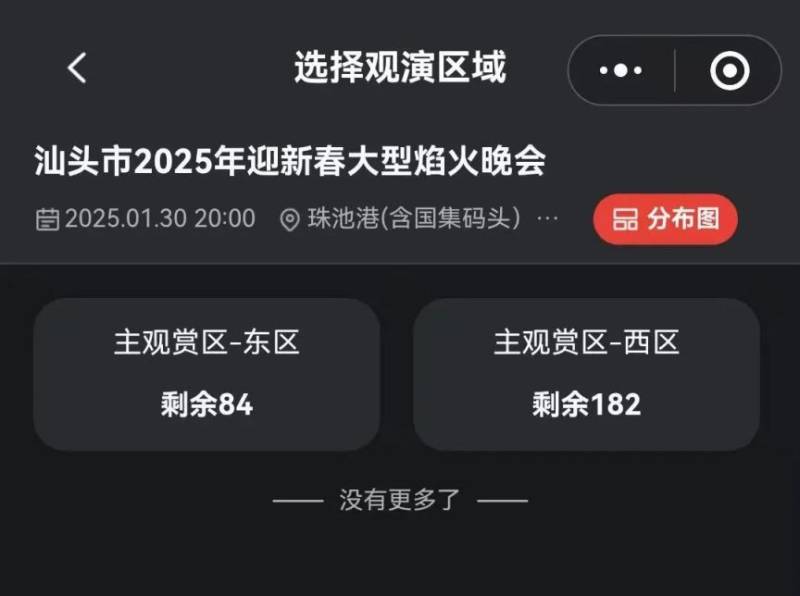Choose 主观赏区-西区 with 182 remaining
Screen dimensions: 800x596
(x=586, y=373)
